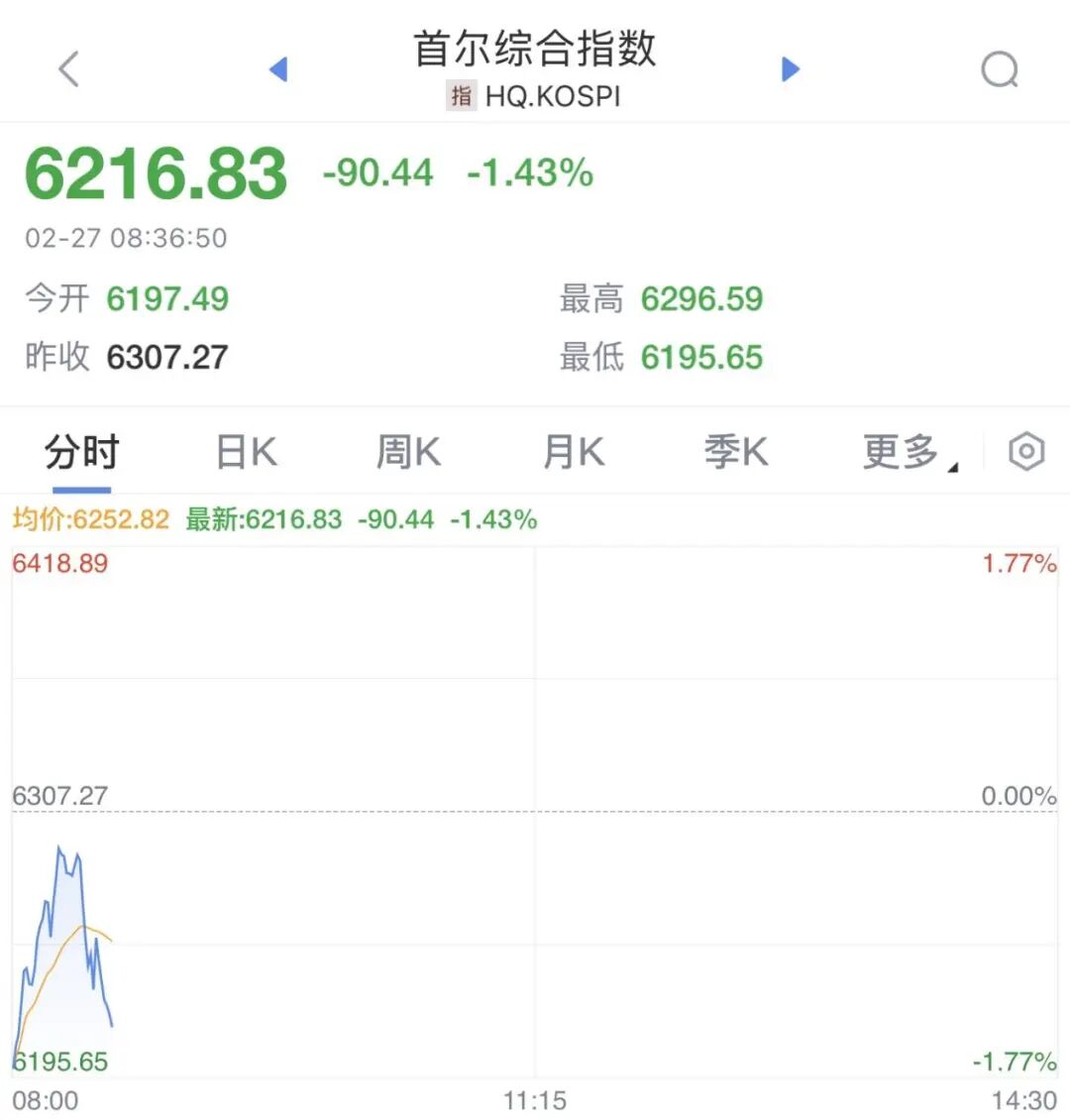This screenshot has height=1120, width=1070.
Task: Click the 6296.59 daily high value
Action: [702, 298]
